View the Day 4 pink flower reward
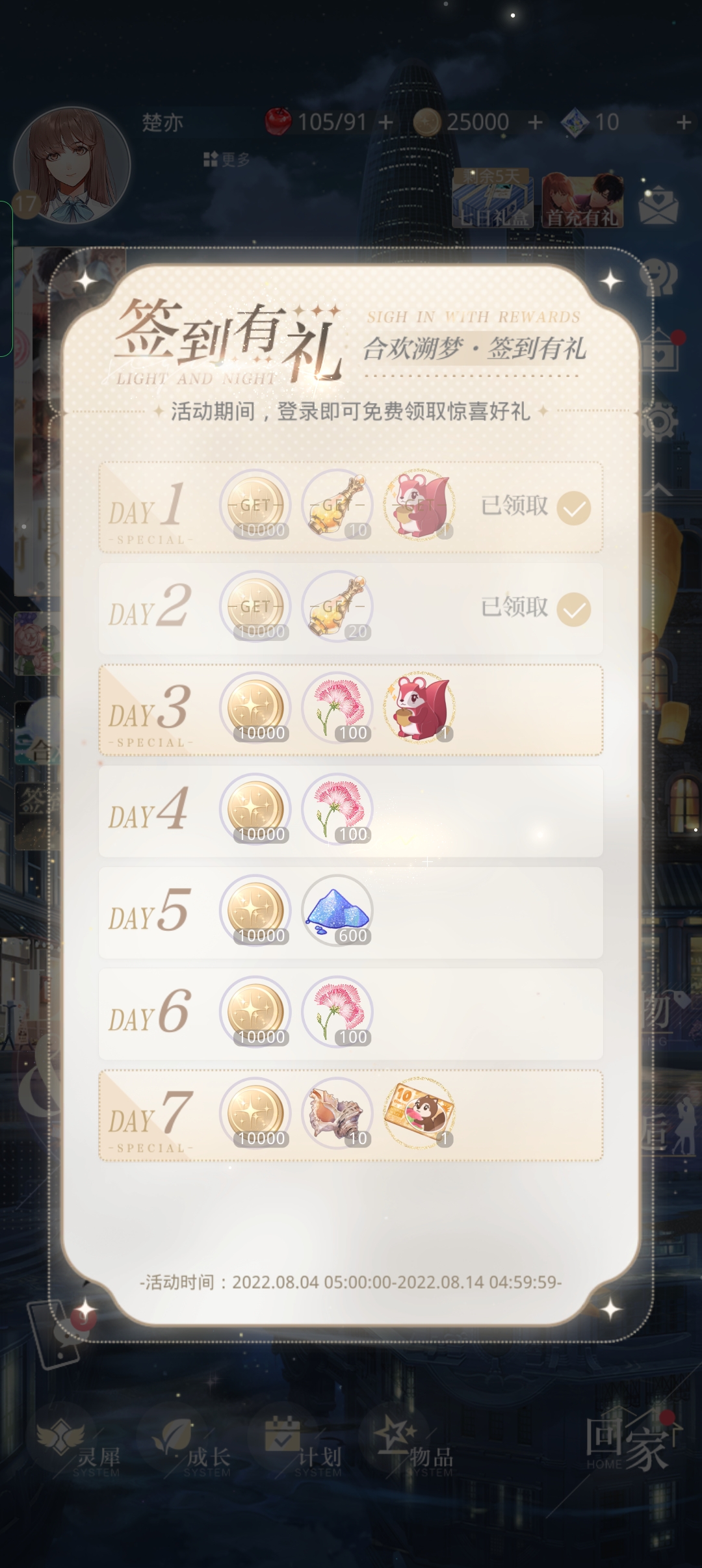702x1568 pixels. pos(337,809)
